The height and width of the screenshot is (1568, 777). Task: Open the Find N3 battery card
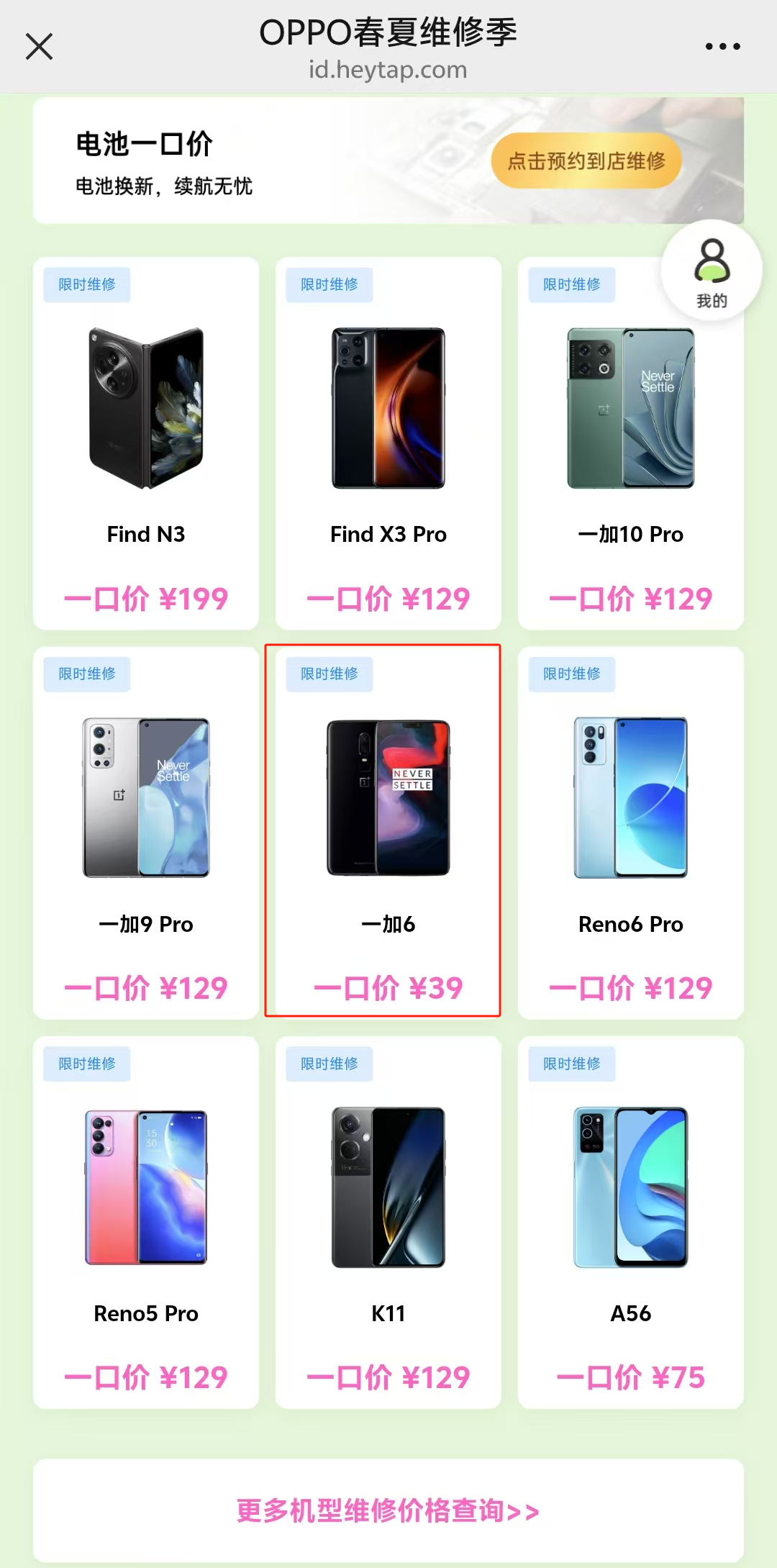pyautogui.click(x=146, y=443)
